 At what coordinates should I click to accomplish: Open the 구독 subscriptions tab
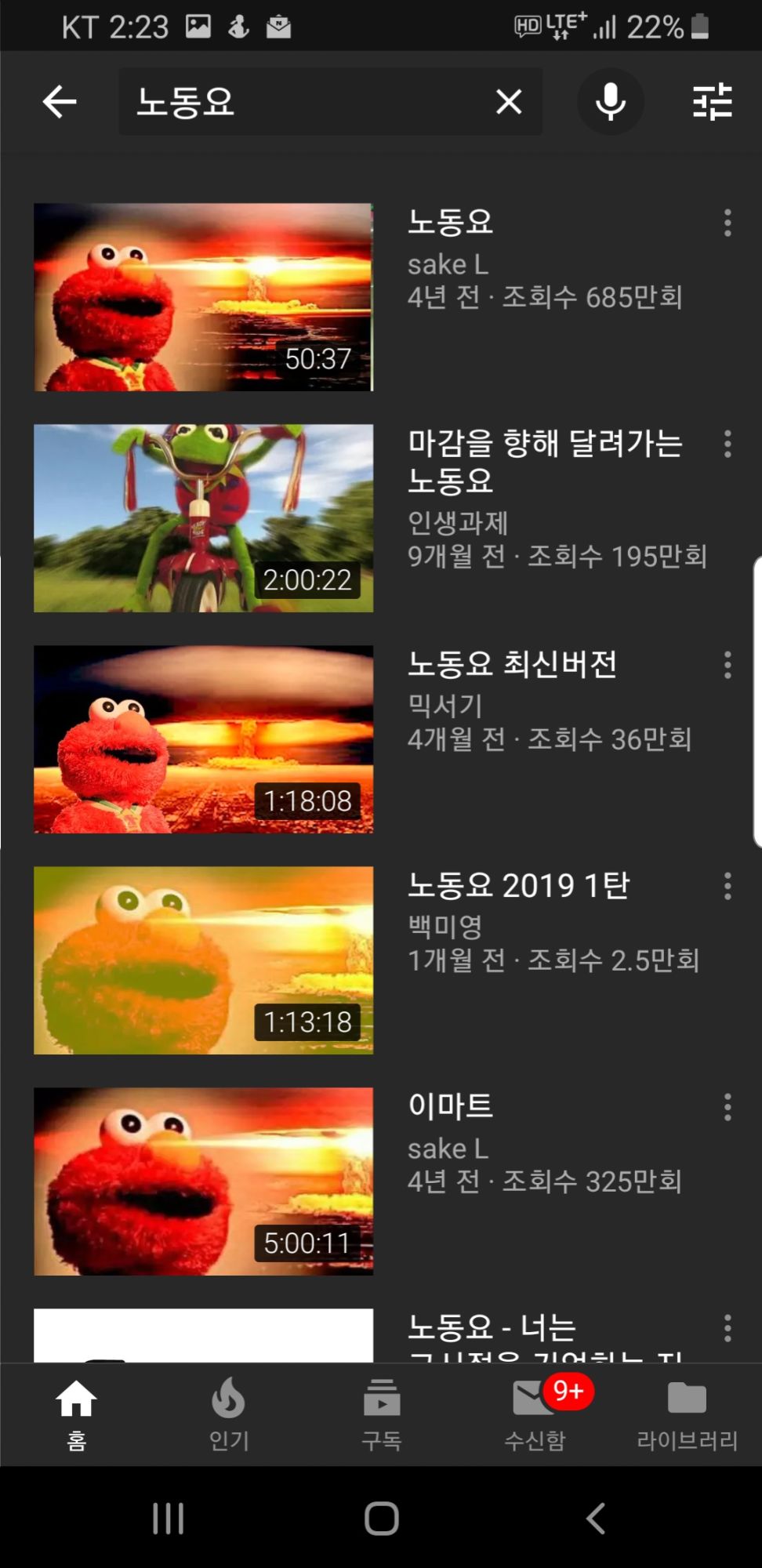coord(381,1414)
